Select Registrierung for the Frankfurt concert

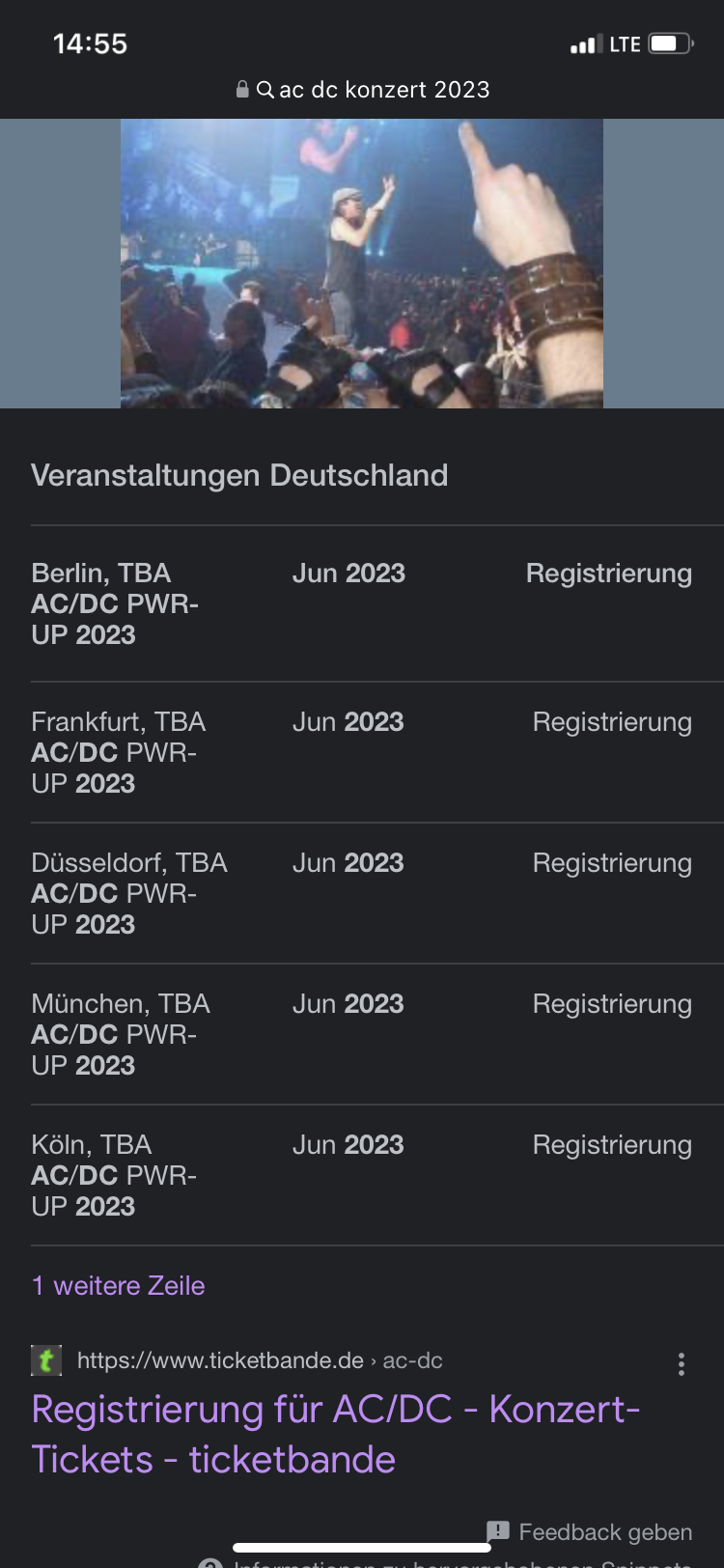point(612,721)
